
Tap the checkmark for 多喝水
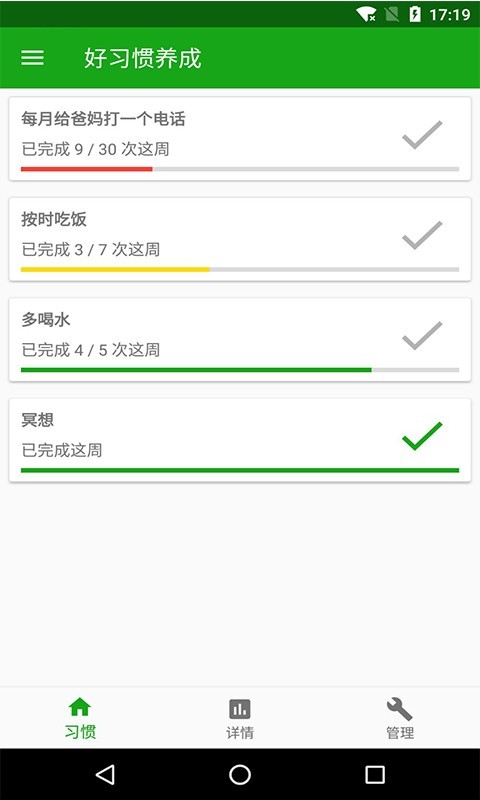click(x=422, y=336)
